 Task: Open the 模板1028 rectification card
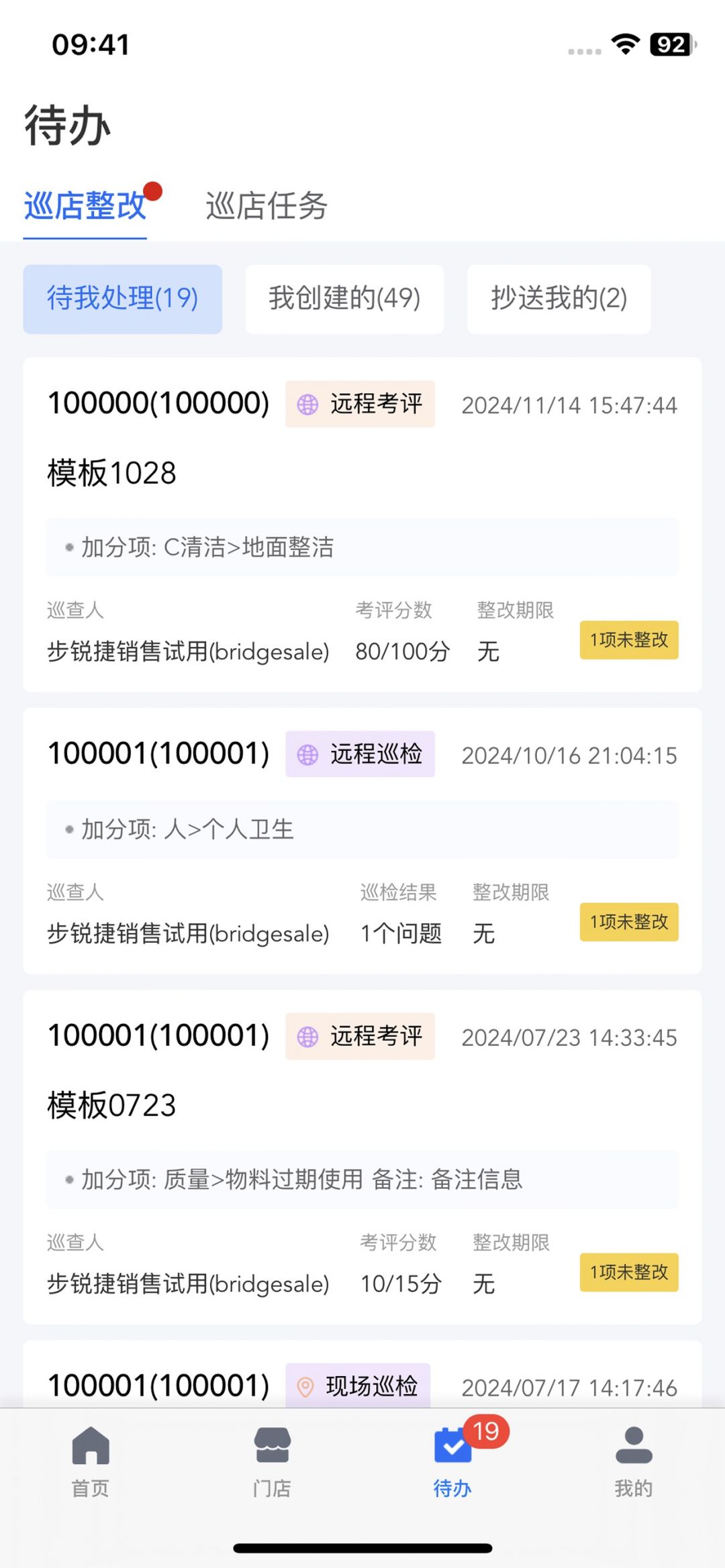362,474
